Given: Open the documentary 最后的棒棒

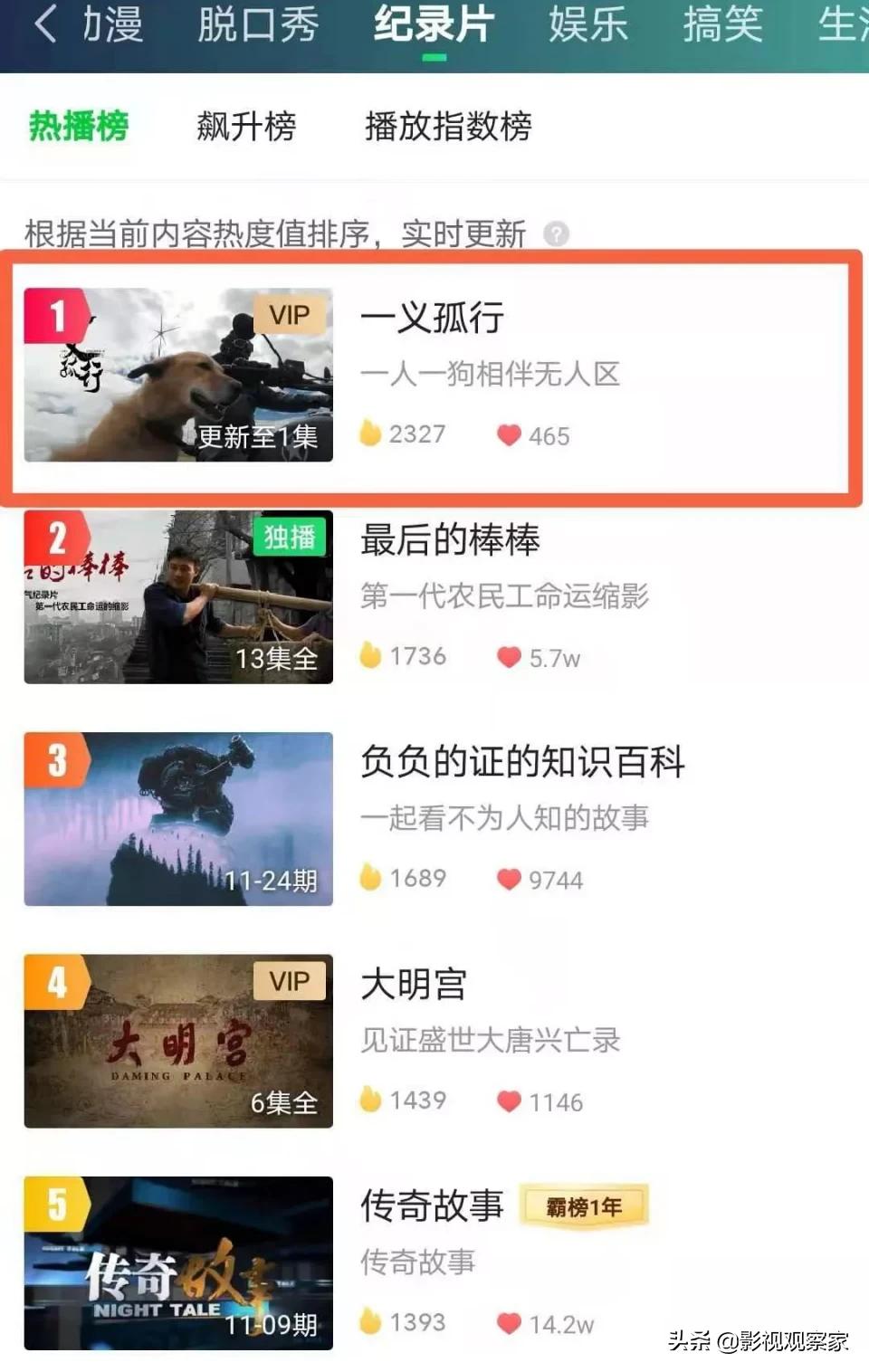Looking at the screenshot, I should 450,540.
